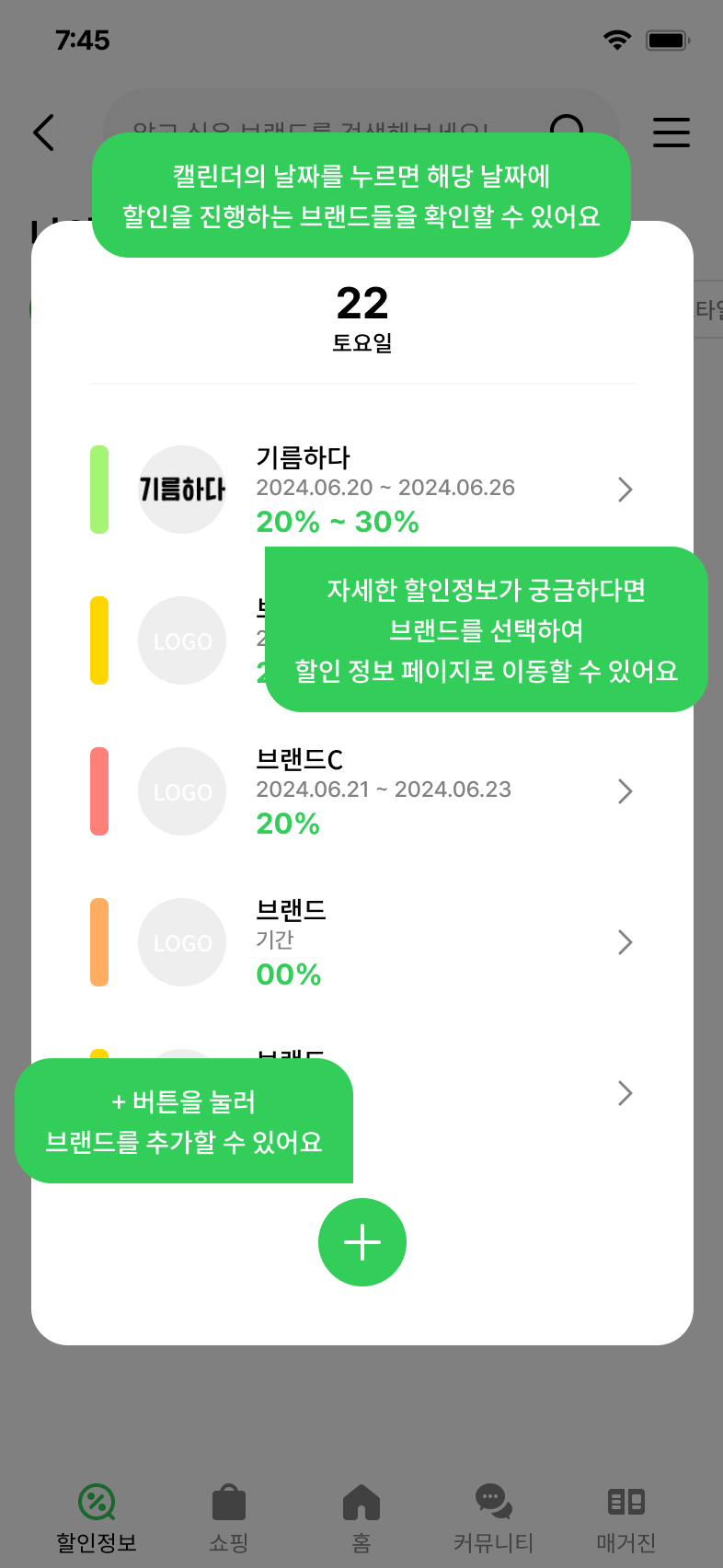The image size is (723, 1568).
Task: Tap the search magnifier icon
Action: (568, 125)
